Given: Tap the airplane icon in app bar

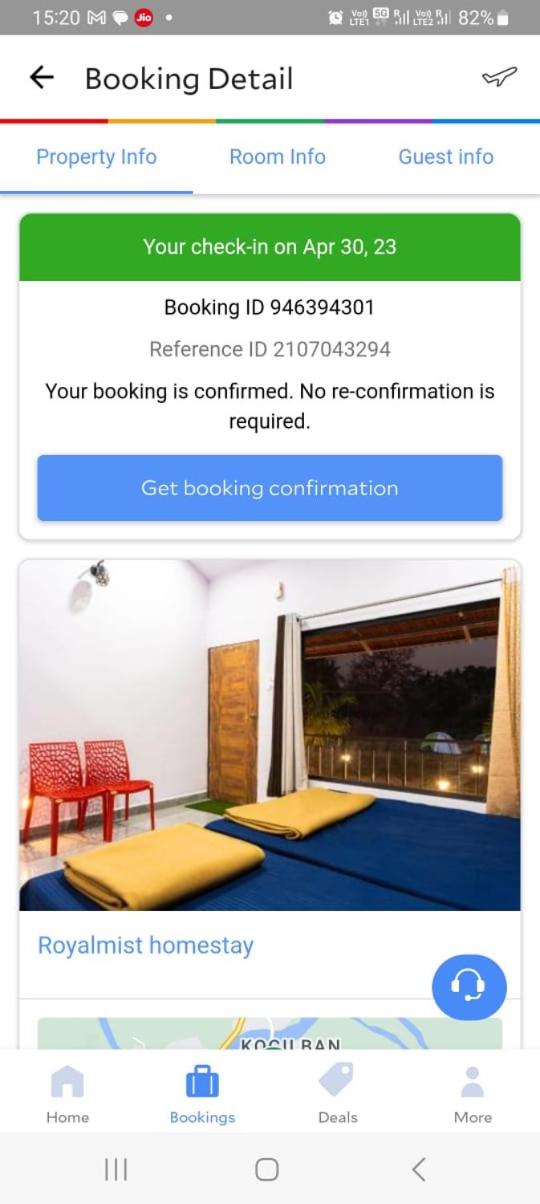Looking at the screenshot, I should click(x=499, y=78).
